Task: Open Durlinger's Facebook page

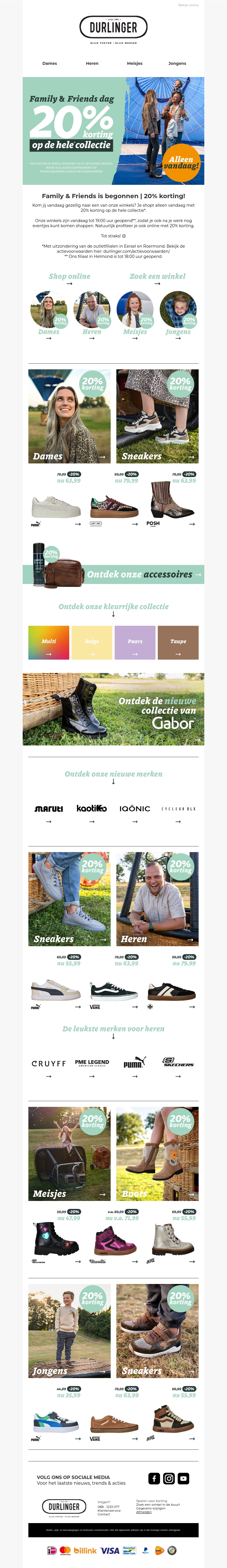Action: (154, 1478)
